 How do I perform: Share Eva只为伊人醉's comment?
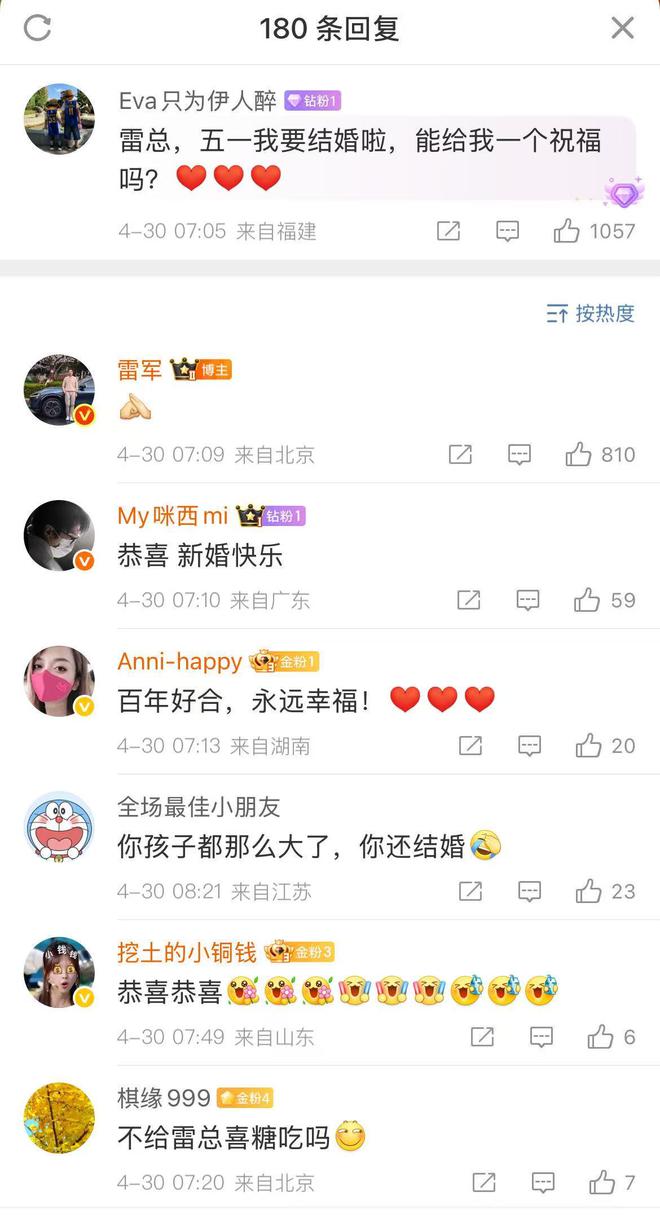pyautogui.click(x=449, y=231)
